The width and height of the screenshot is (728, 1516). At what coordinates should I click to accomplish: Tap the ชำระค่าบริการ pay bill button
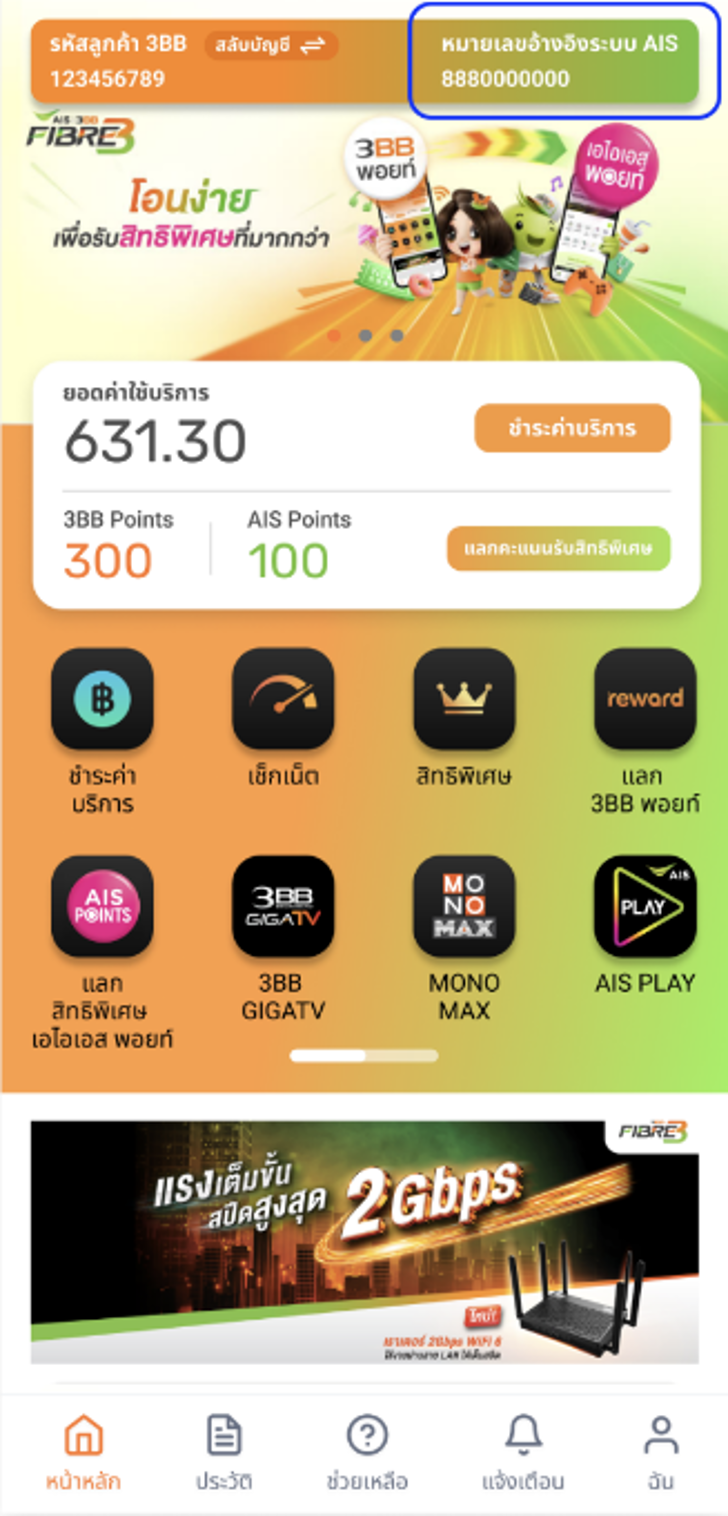[x=572, y=428]
